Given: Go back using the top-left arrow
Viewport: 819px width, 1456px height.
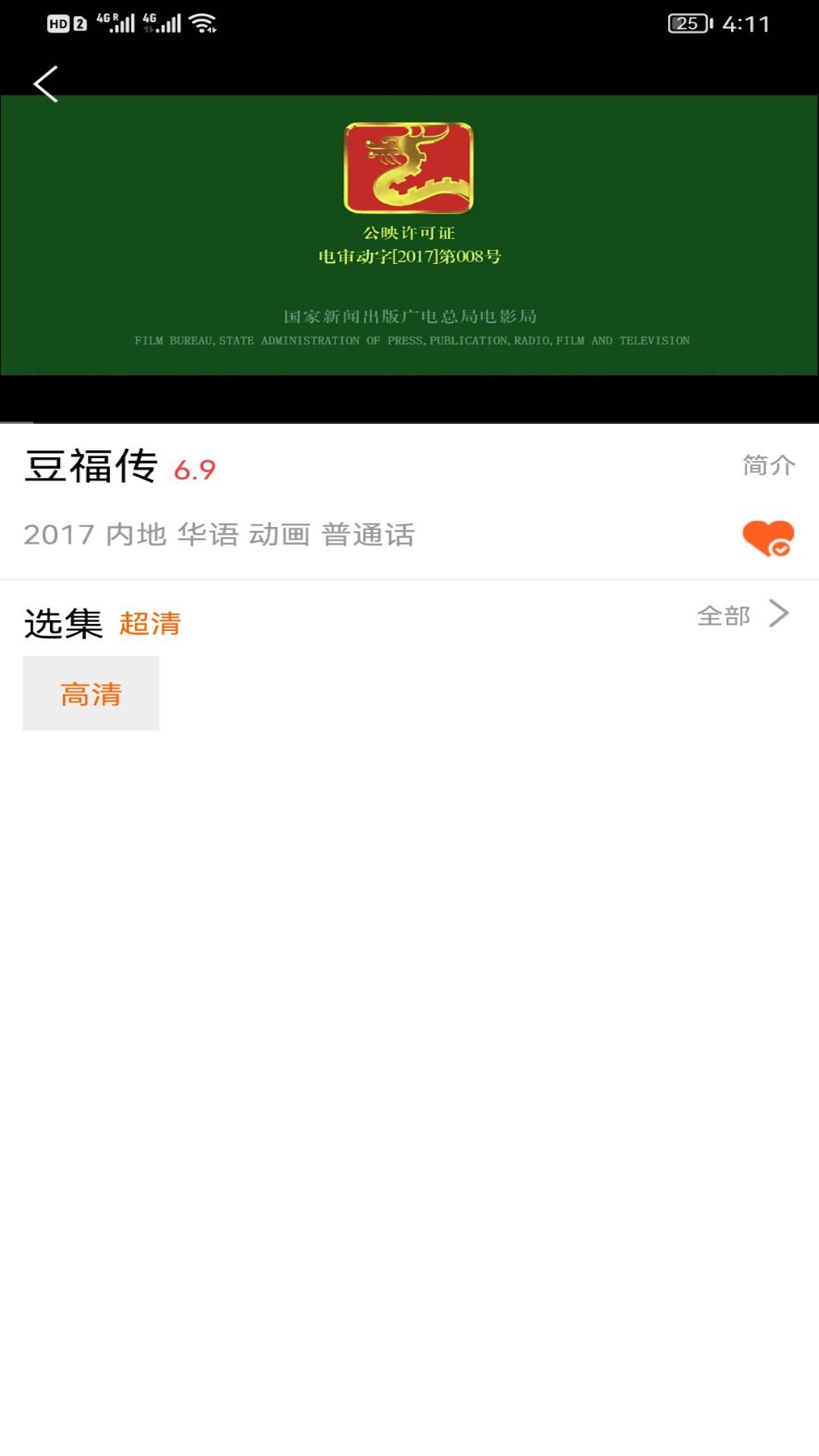Looking at the screenshot, I should click(45, 83).
